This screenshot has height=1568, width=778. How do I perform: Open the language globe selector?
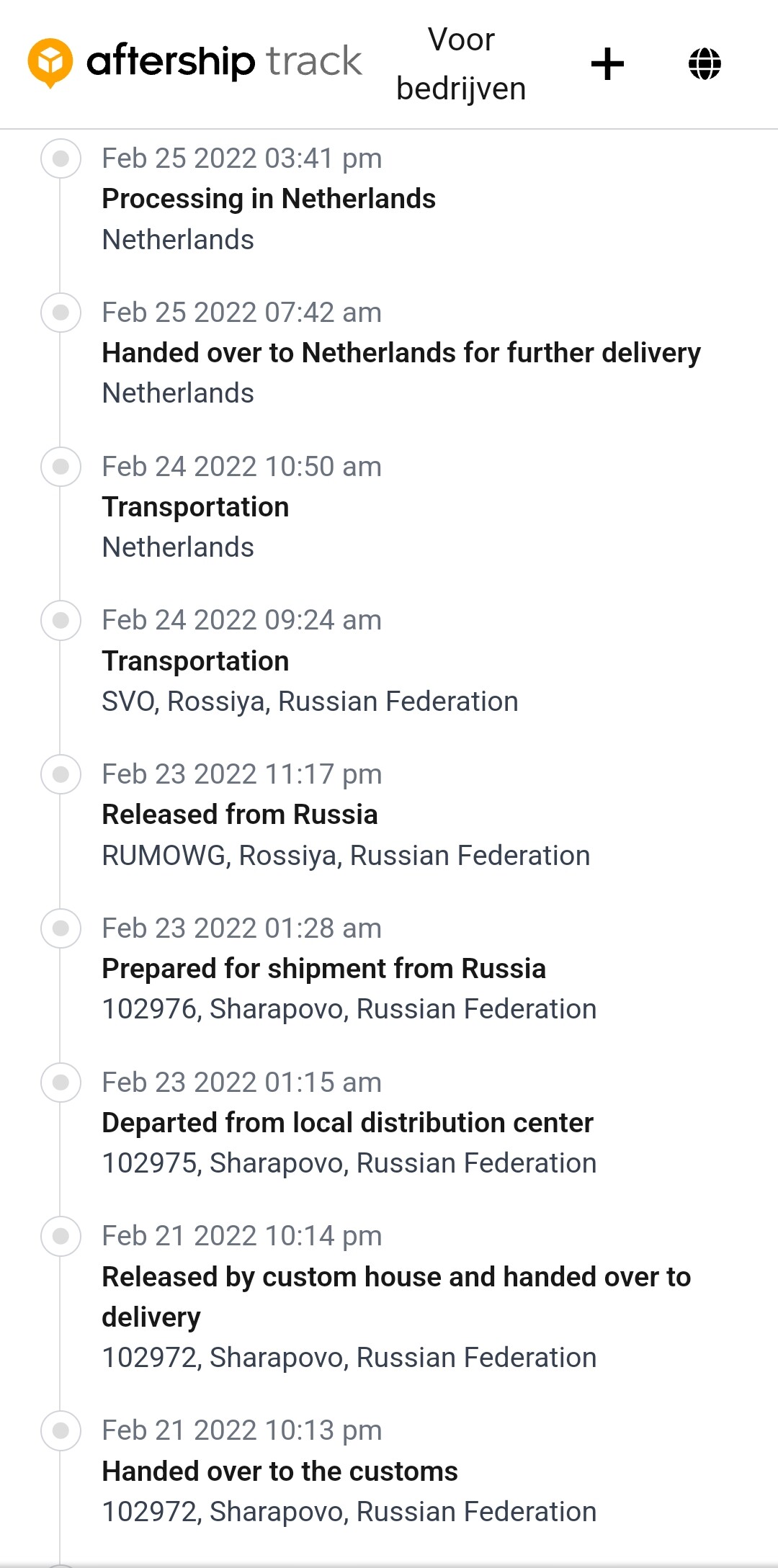[705, 64]
